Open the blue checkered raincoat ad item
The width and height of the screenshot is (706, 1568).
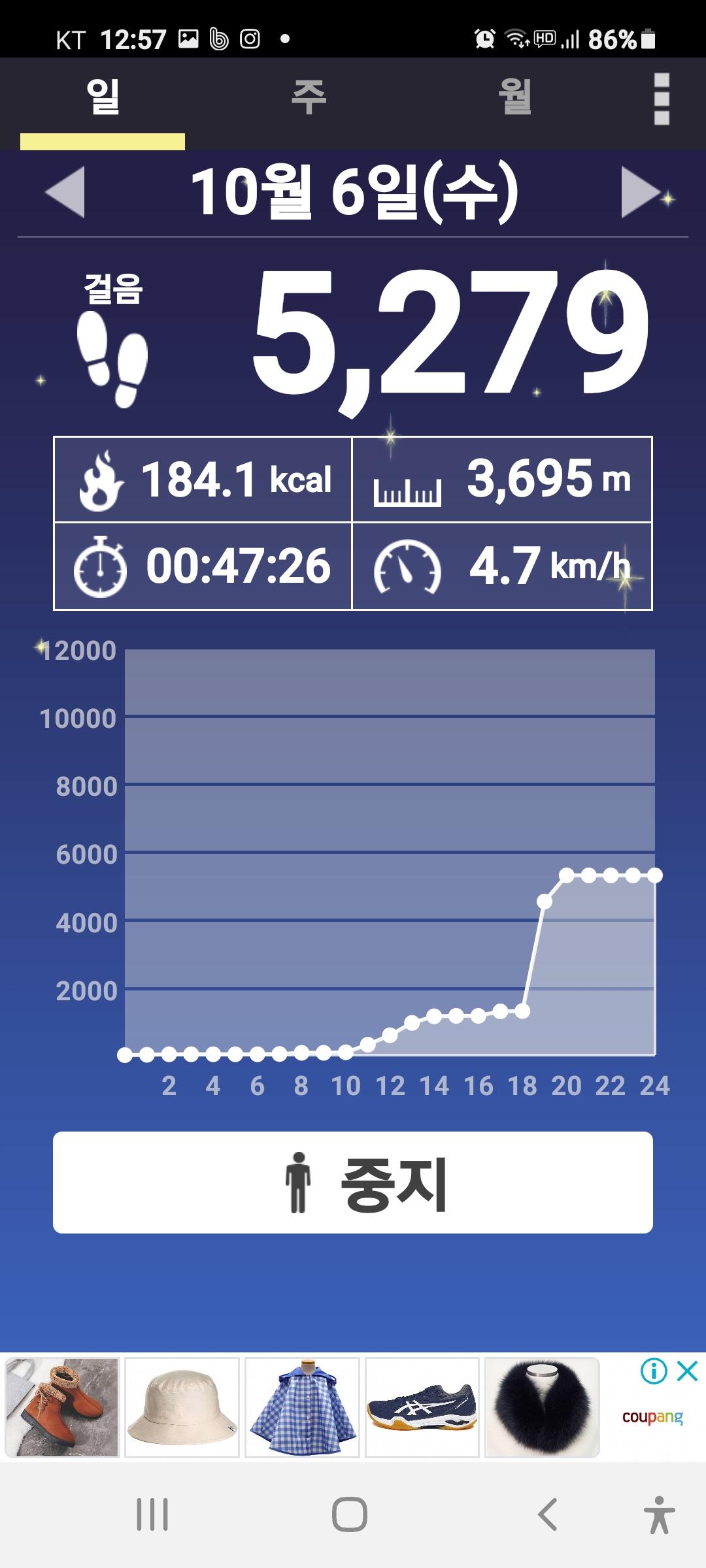coord(303,1408)
